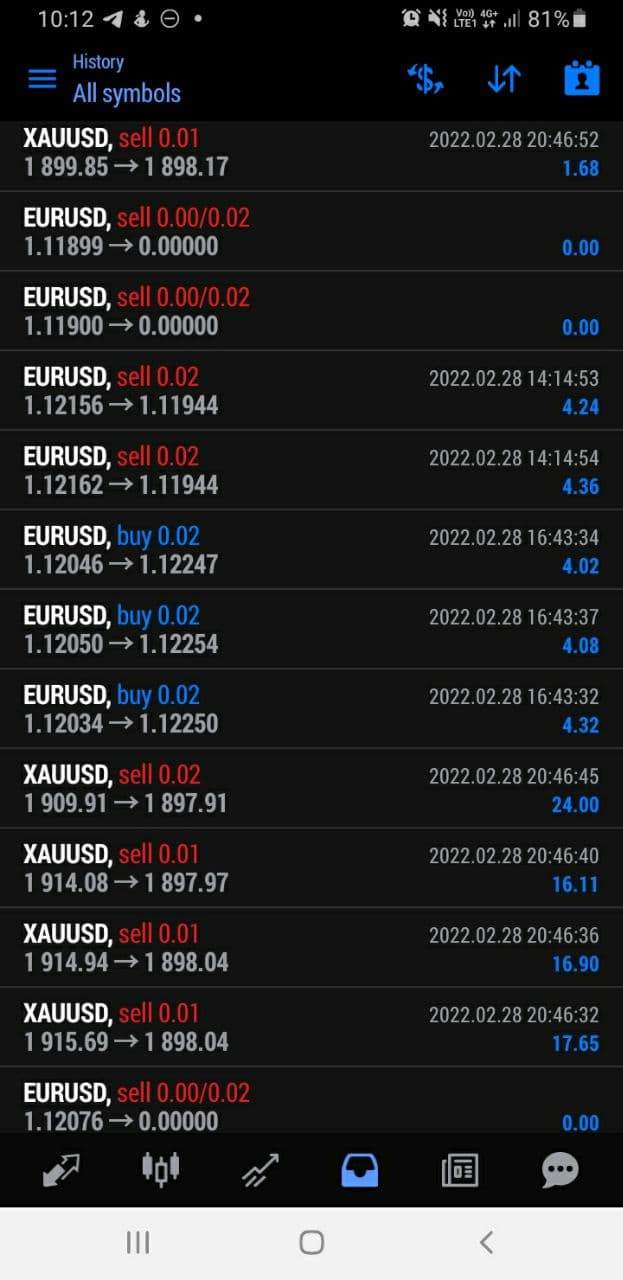
Task: Open the EURUSD sell trade with 4.24 profit
Action: point(311,391)
